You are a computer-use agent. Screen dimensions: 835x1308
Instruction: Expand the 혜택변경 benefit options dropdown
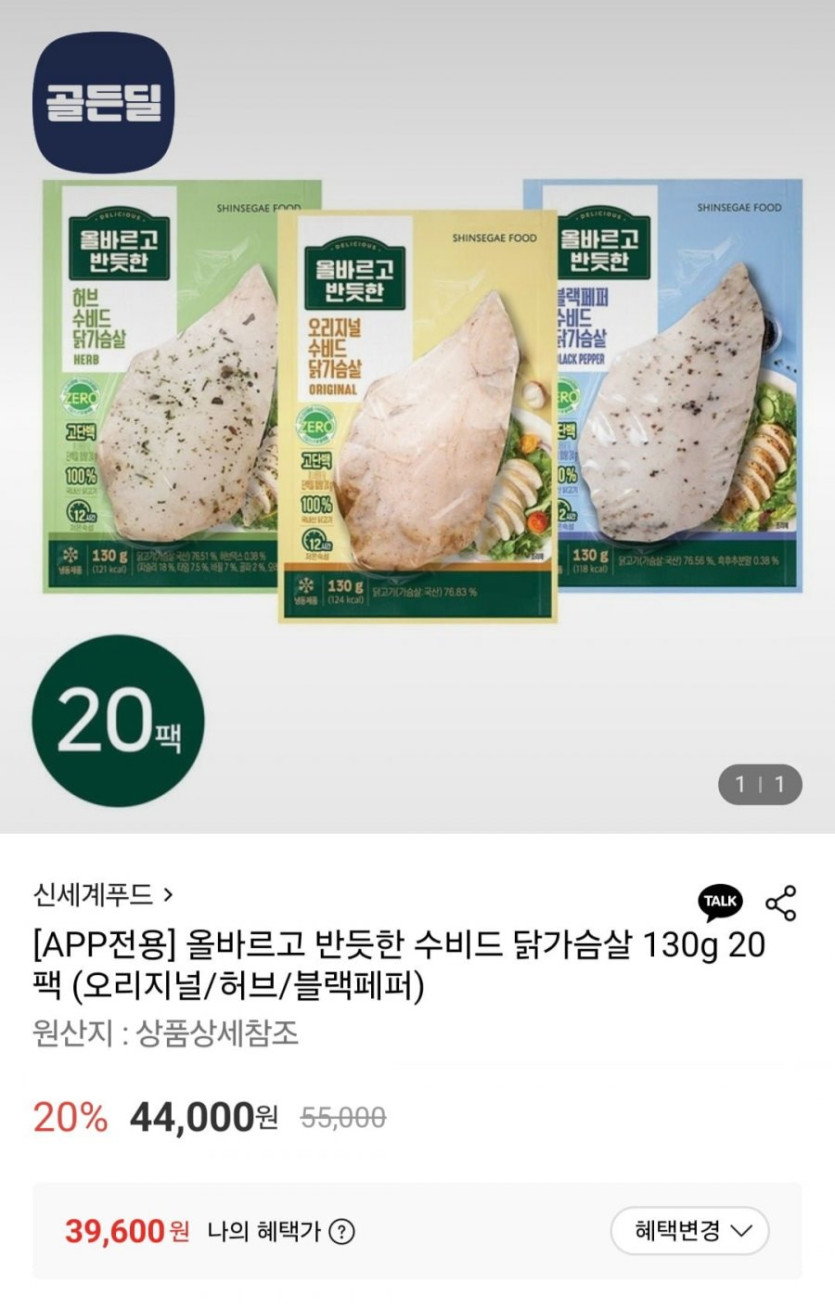(x=689, y=1231)
